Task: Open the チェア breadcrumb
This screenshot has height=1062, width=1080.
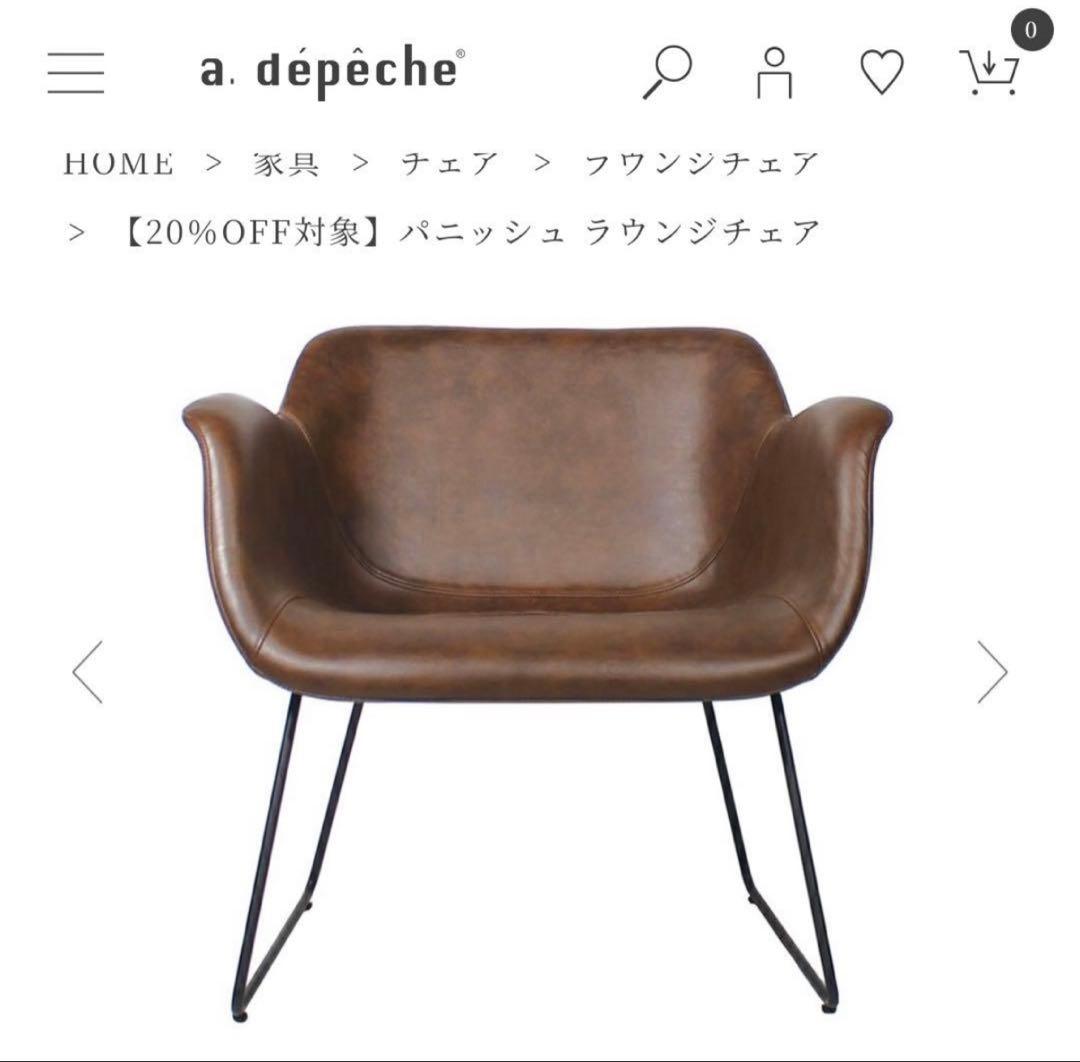Action: [x=449, y=164]
